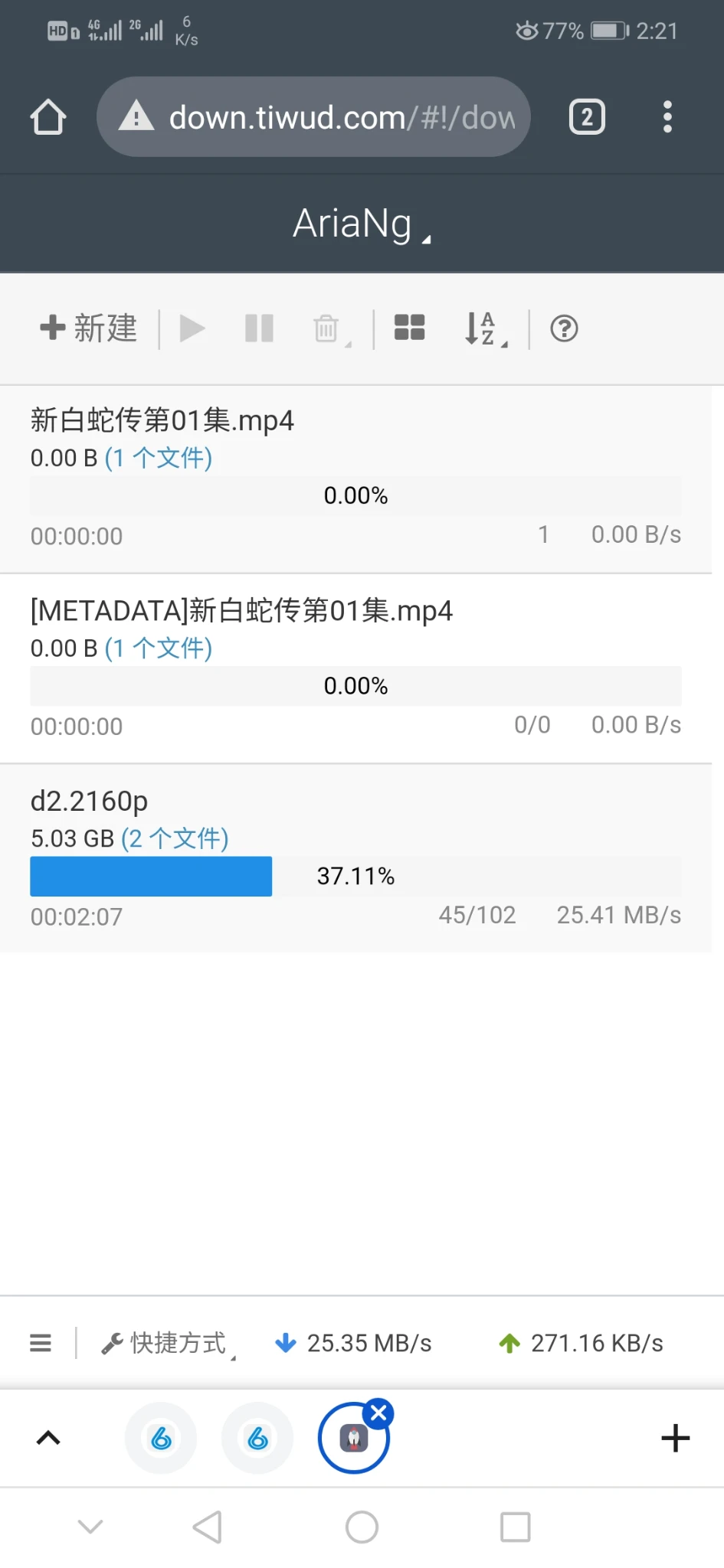This screenshot has height=1568, width=724.
Task: Open the d2.2160p download task
Action: point(355,858)
